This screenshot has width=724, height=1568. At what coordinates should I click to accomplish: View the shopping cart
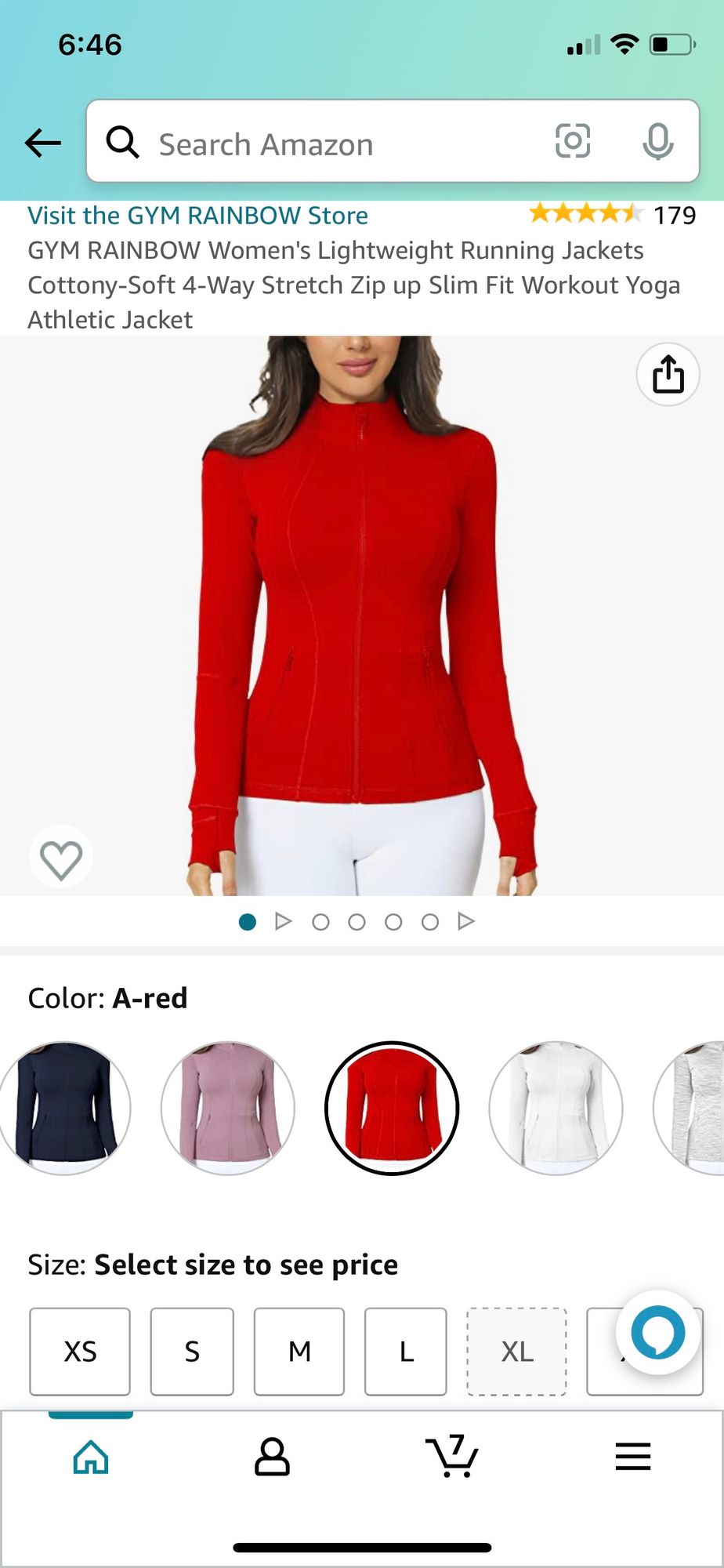(x=452, y=1457)
